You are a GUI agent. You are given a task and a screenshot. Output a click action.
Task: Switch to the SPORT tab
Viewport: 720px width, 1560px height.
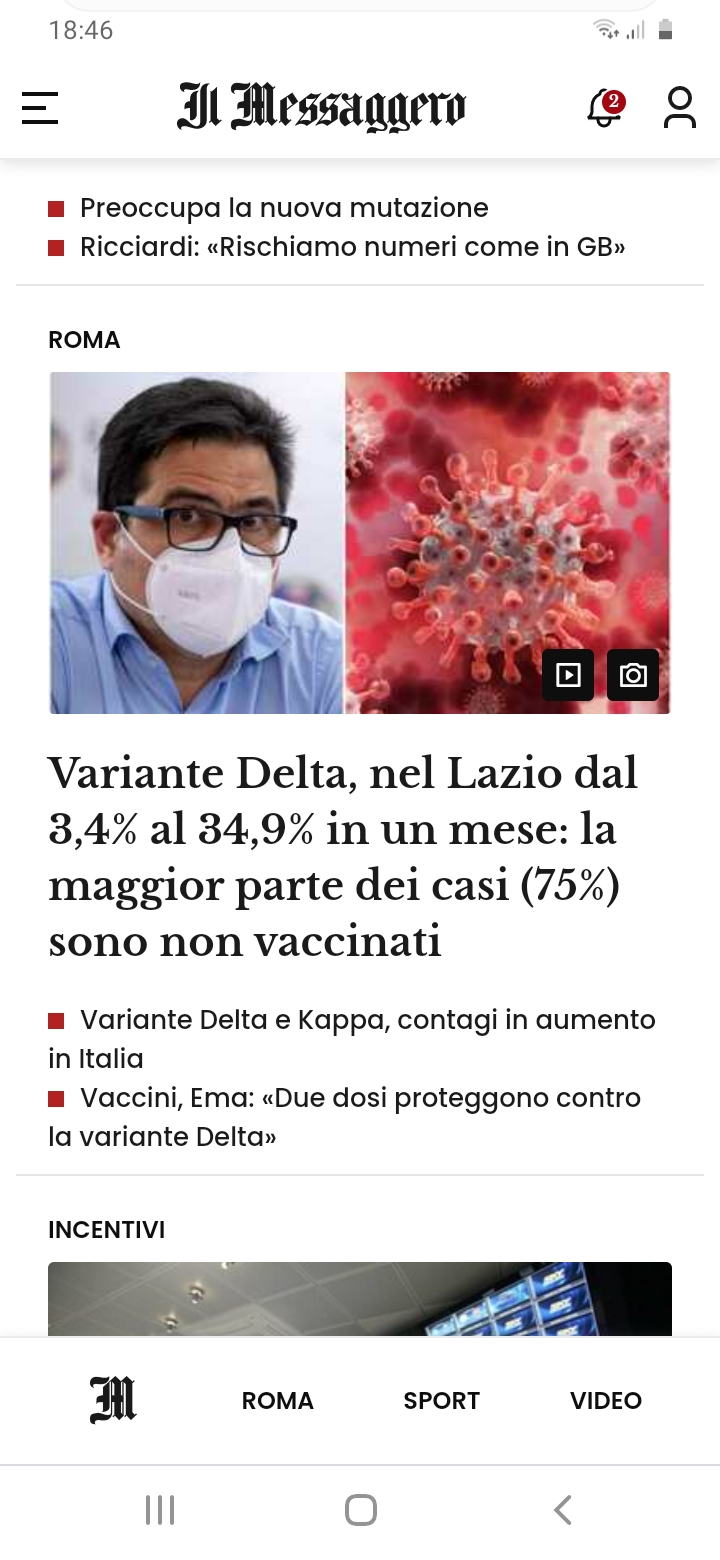442,1401
